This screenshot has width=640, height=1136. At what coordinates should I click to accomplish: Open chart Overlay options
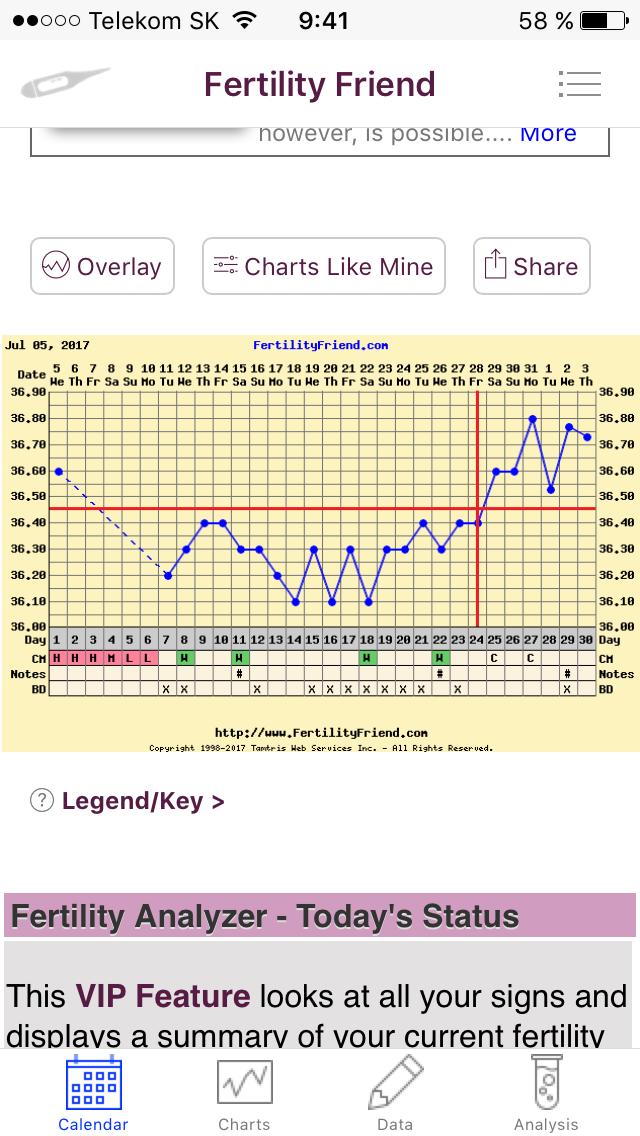pyautogui.click(x=102, y=266)
